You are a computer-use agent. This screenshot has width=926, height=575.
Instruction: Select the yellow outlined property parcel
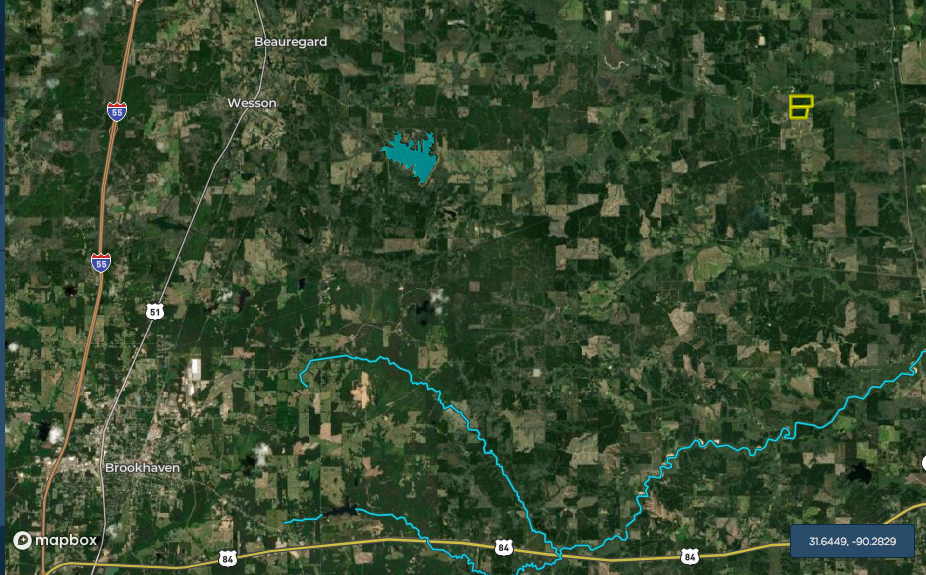(800, 107)
